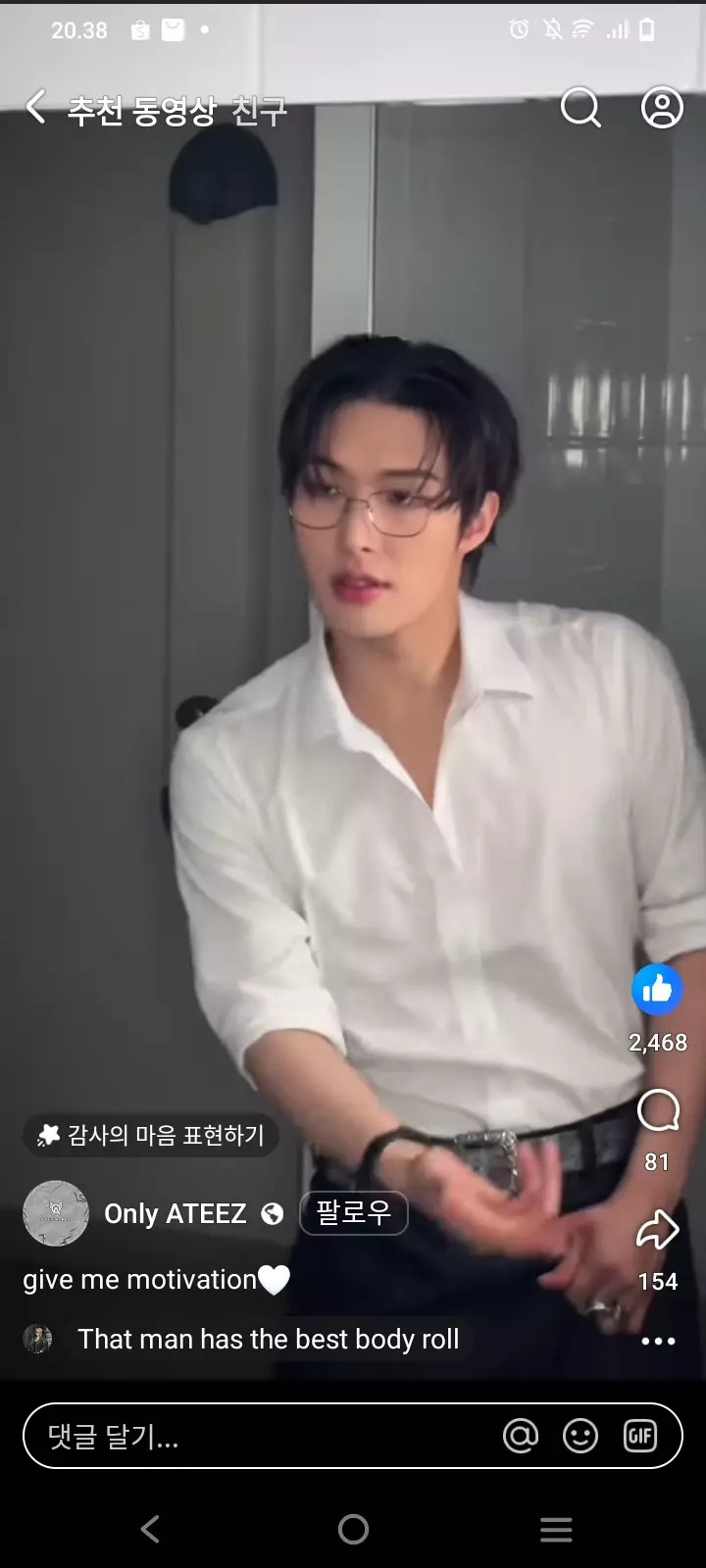The image size is (706, 1568).
Task: Open the profile icon at top right
Action: [x=662, y=107]
